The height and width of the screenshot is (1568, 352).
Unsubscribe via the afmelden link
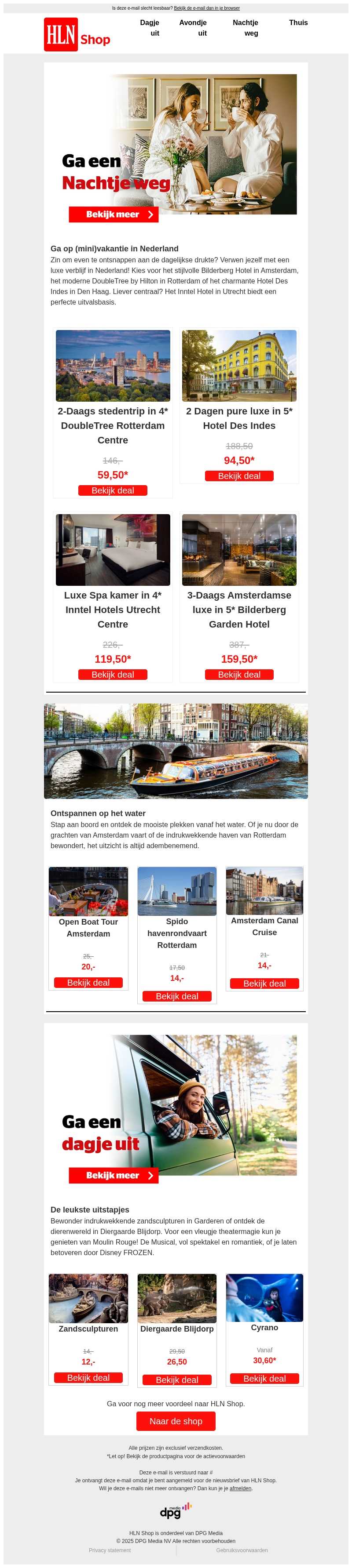[x=240, y=1488]
